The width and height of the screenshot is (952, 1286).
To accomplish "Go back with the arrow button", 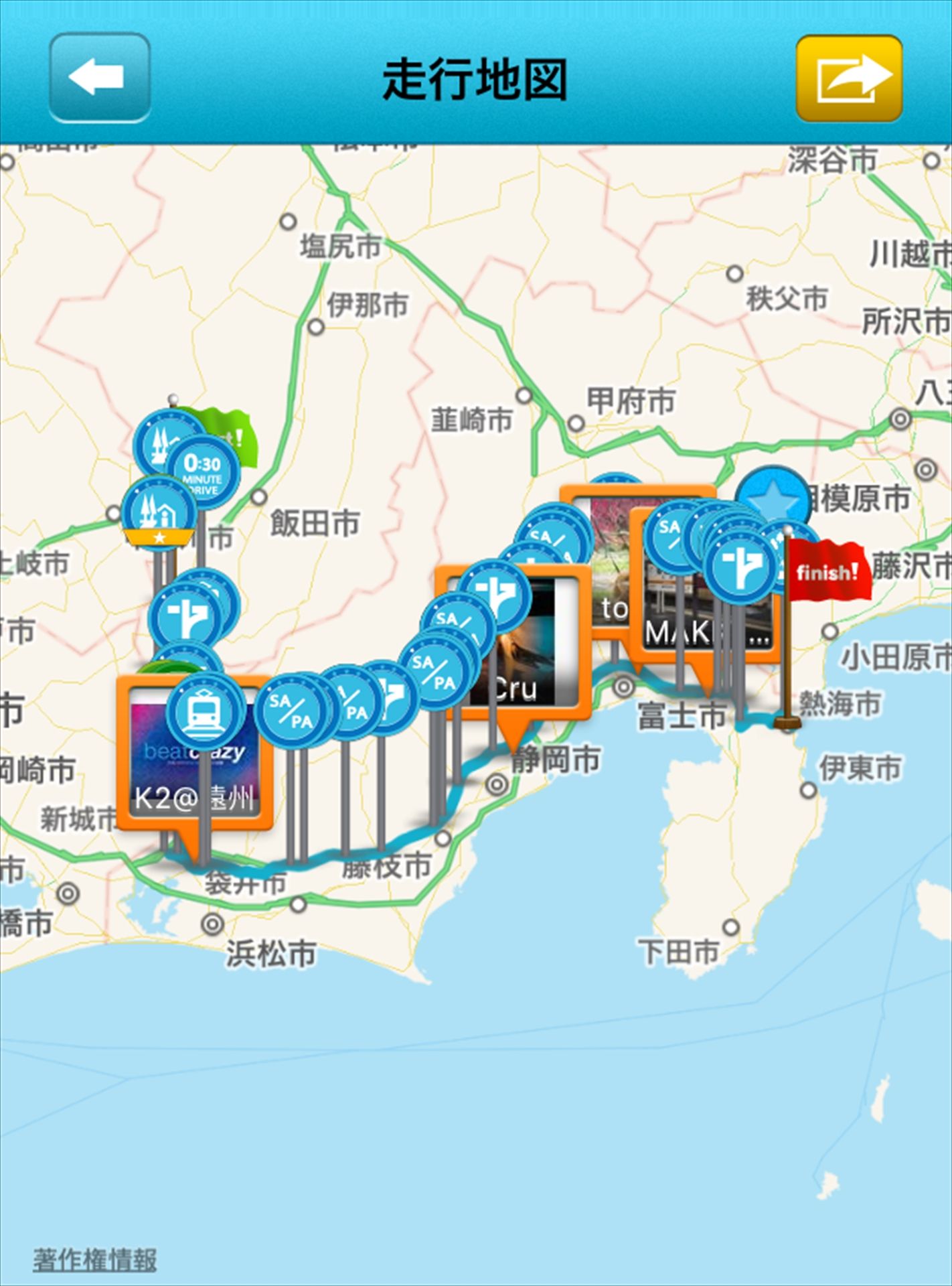I will click(x=99, y=78).
